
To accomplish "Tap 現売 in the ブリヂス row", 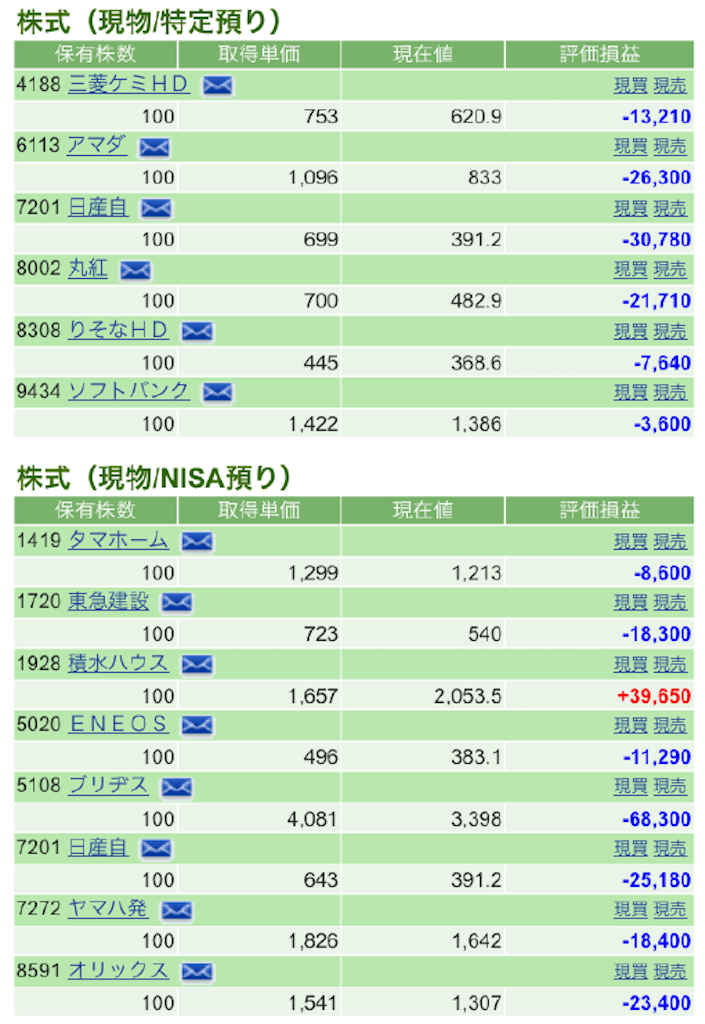I will tap(670, 787).
